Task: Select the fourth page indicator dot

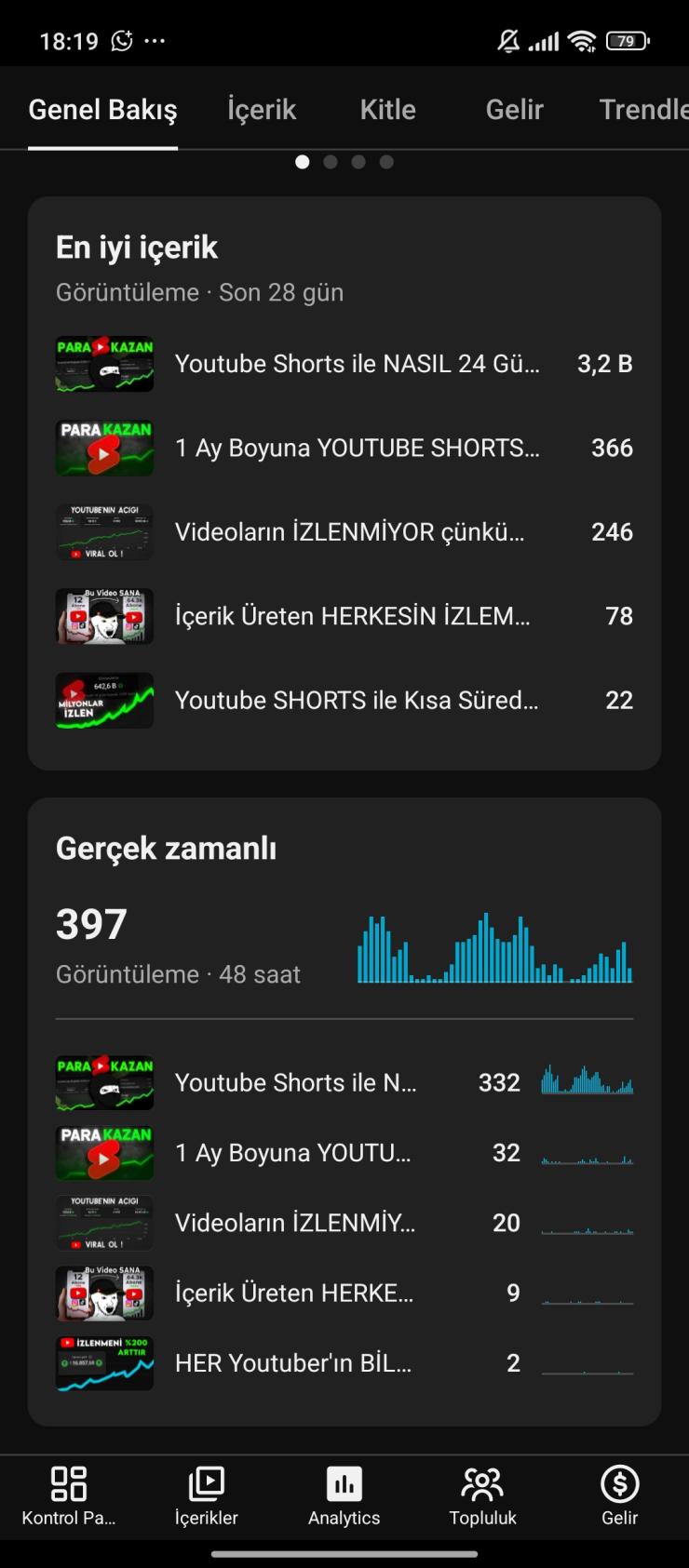Action: (x=386, y=161)
